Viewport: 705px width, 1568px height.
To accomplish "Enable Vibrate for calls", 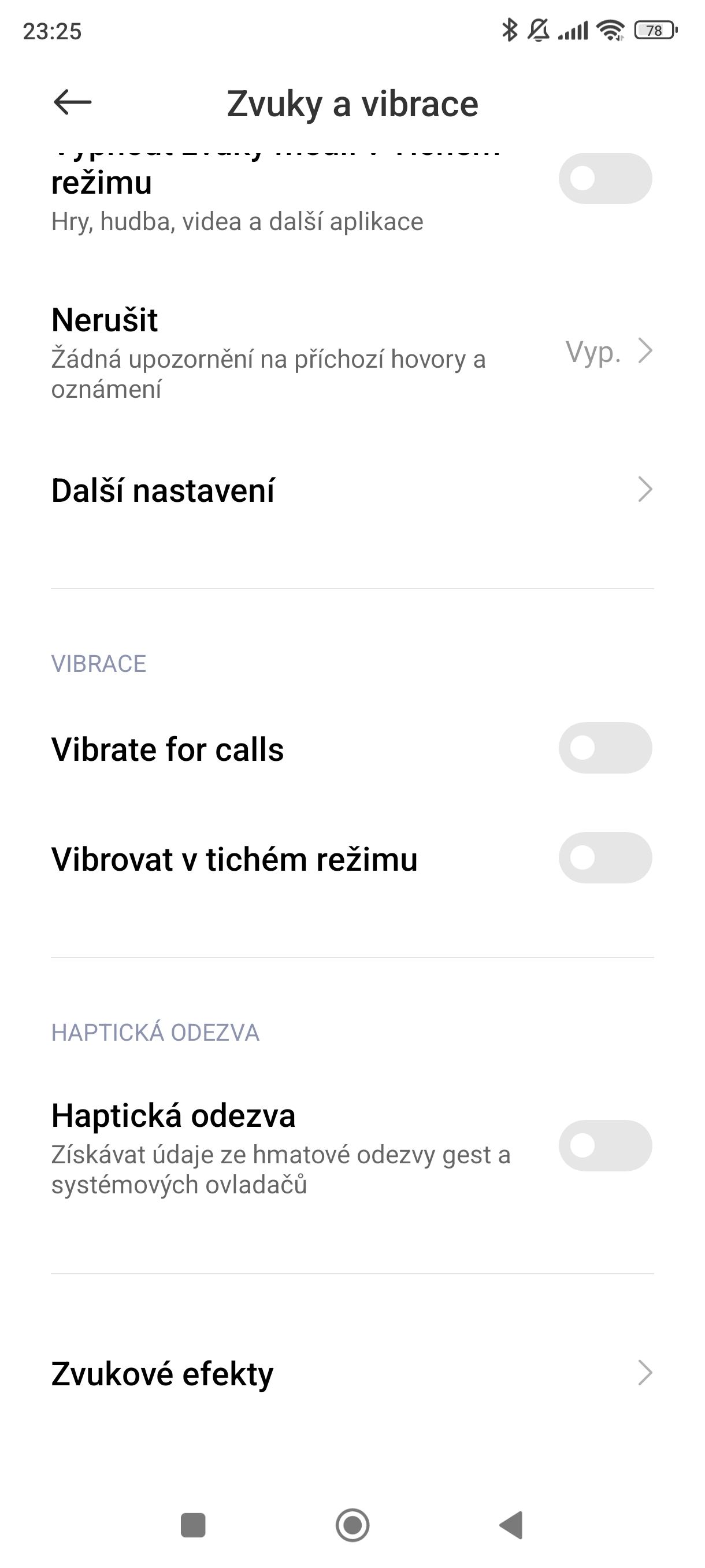I will pos(604,748).
